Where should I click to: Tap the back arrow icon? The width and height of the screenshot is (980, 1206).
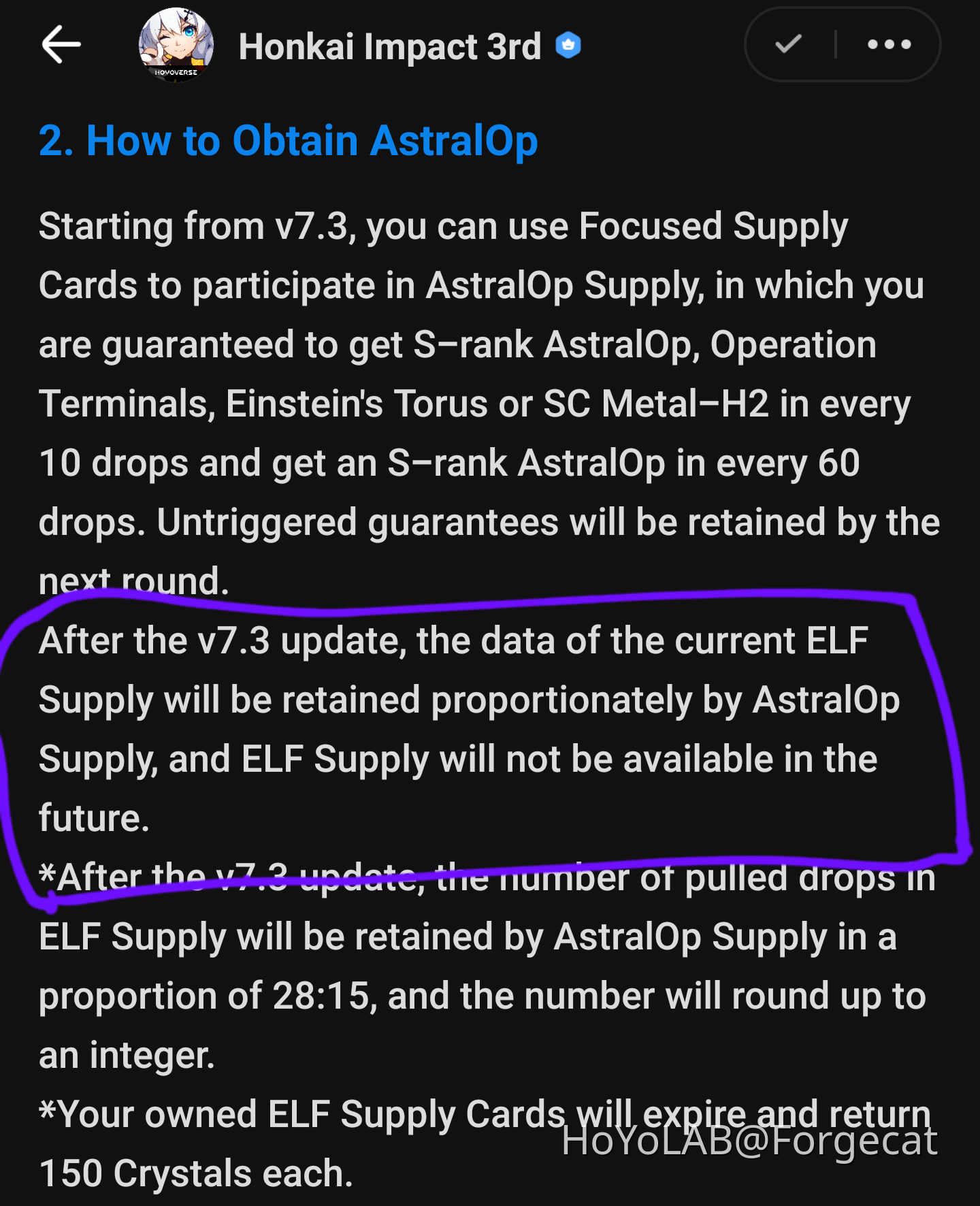coord(60,45)
